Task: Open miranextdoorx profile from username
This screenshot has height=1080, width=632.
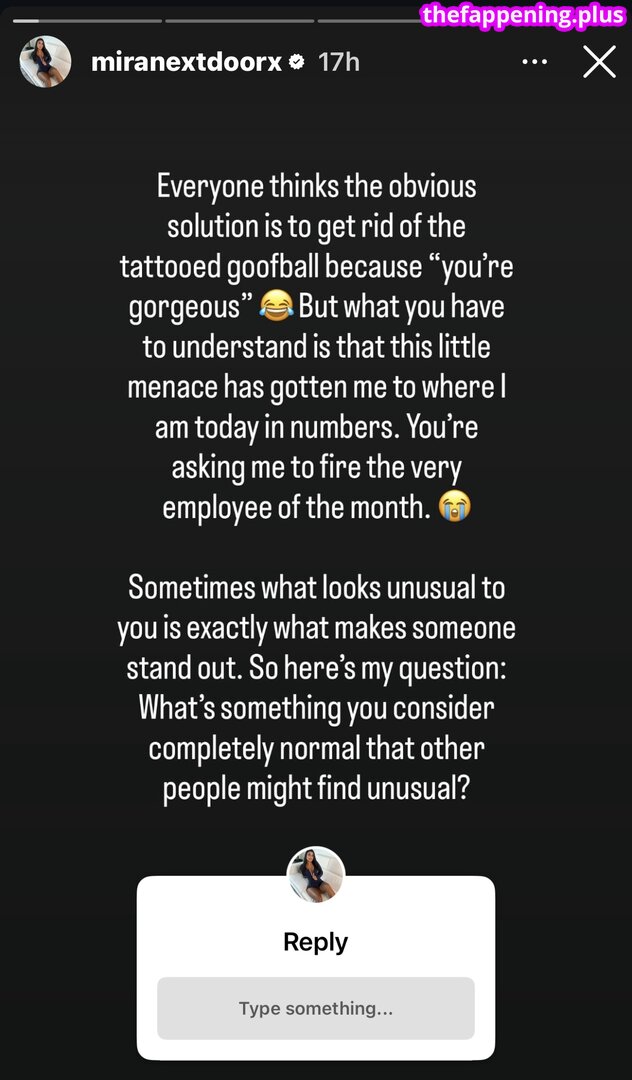Action: click(x=187, y=63)
